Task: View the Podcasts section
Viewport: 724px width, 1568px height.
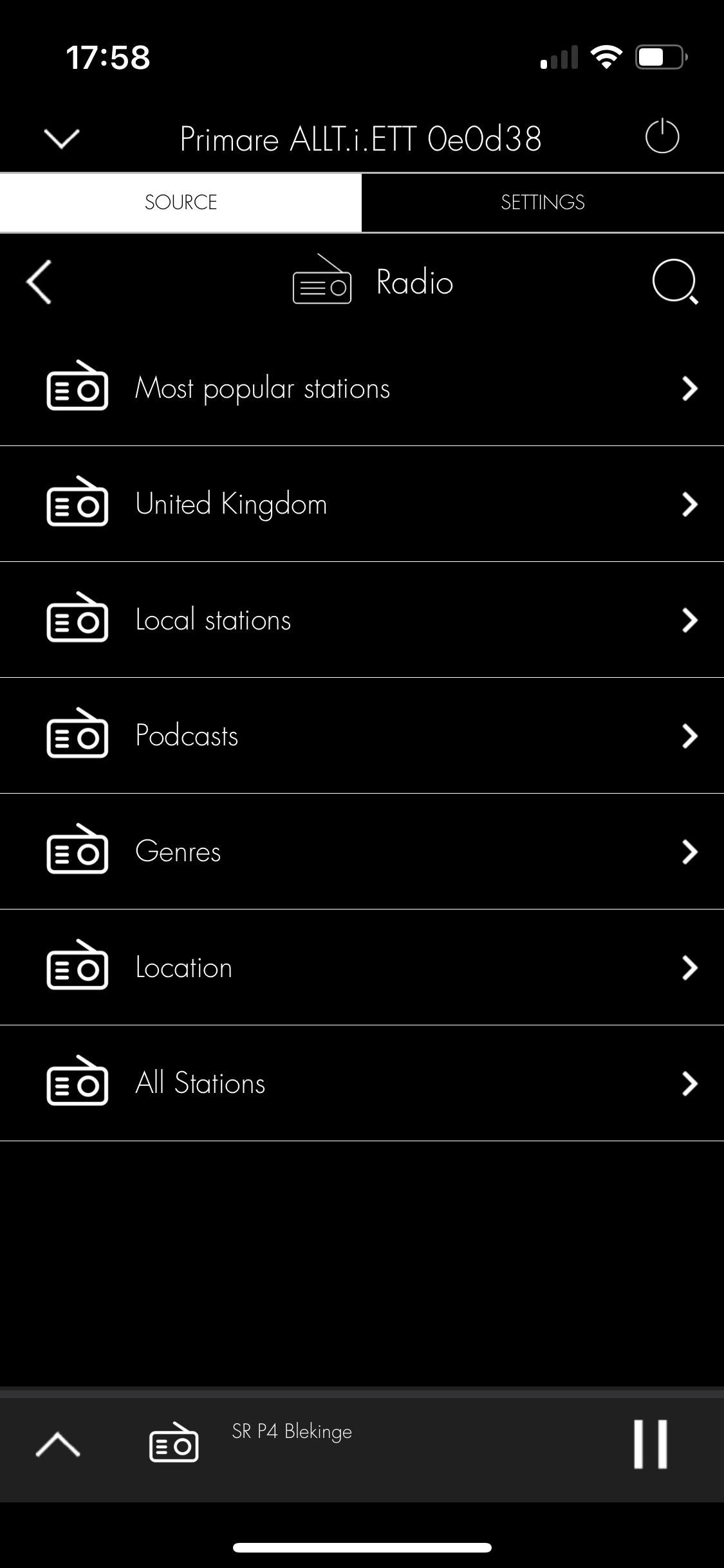Action: [362, 736]
